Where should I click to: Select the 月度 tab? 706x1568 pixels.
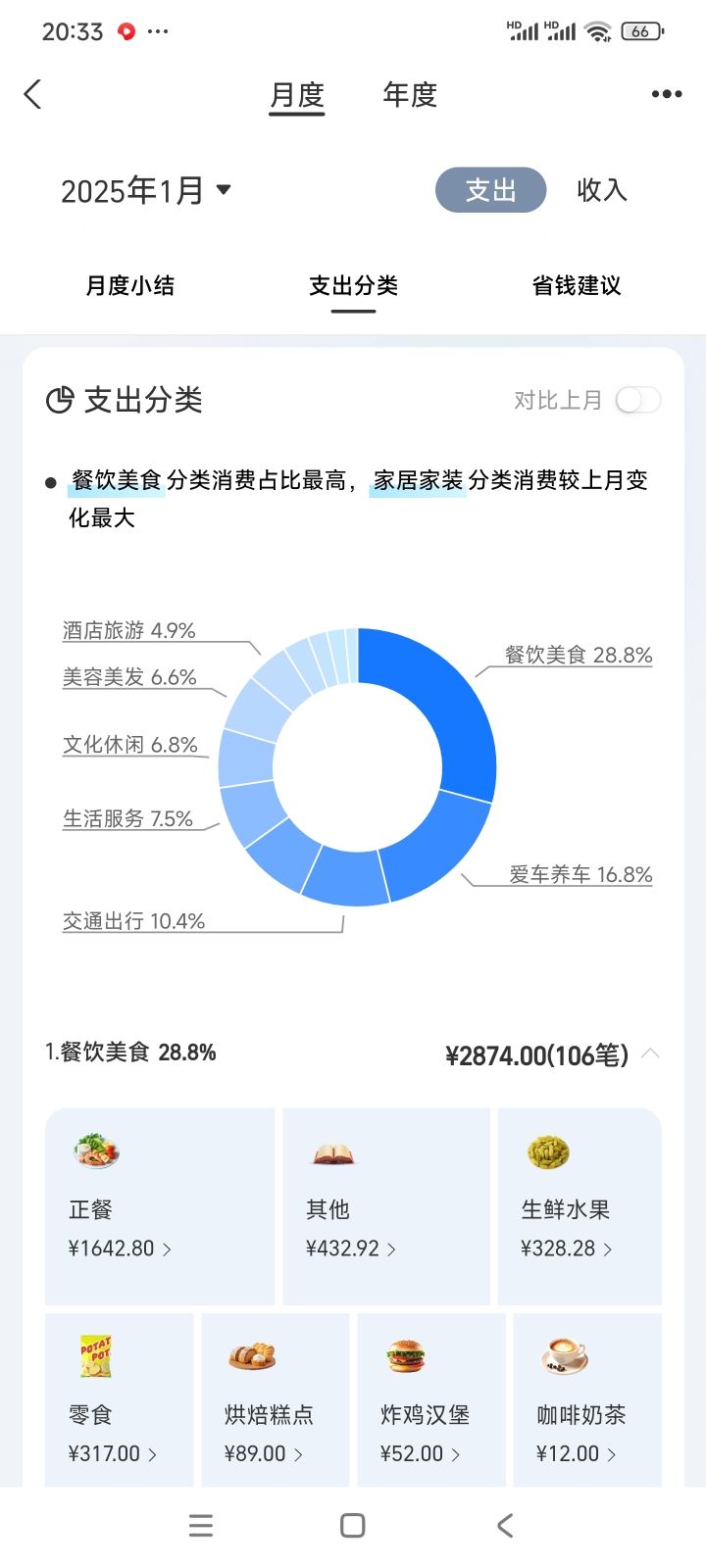click(297, 96)
